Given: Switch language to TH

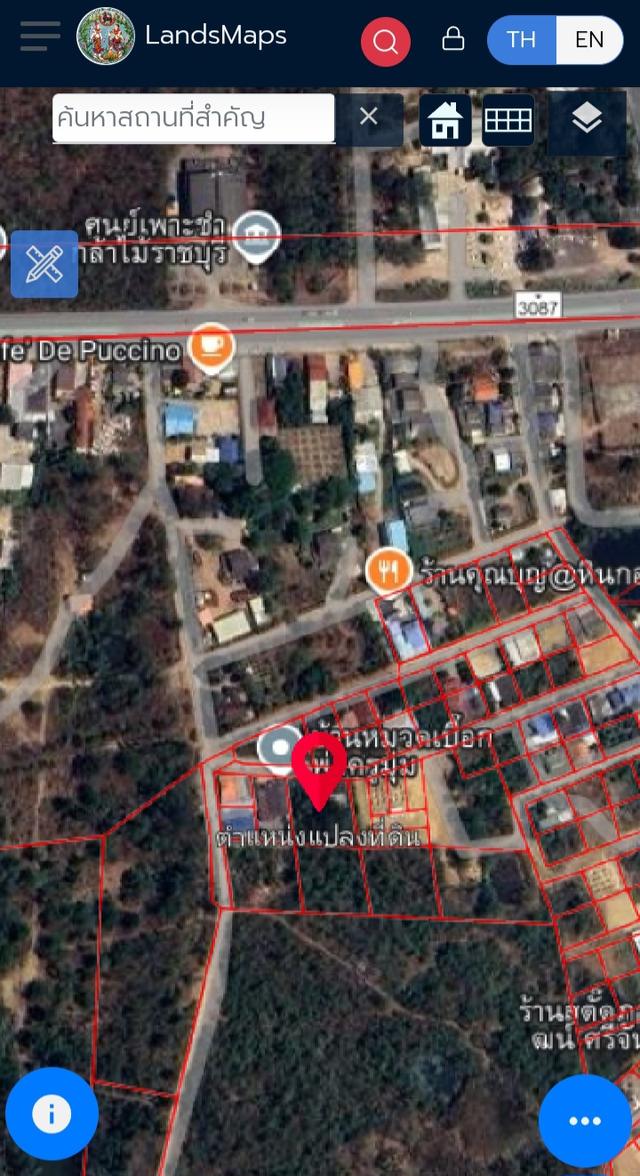Looking at the screenshot, I should coord(521,40).
